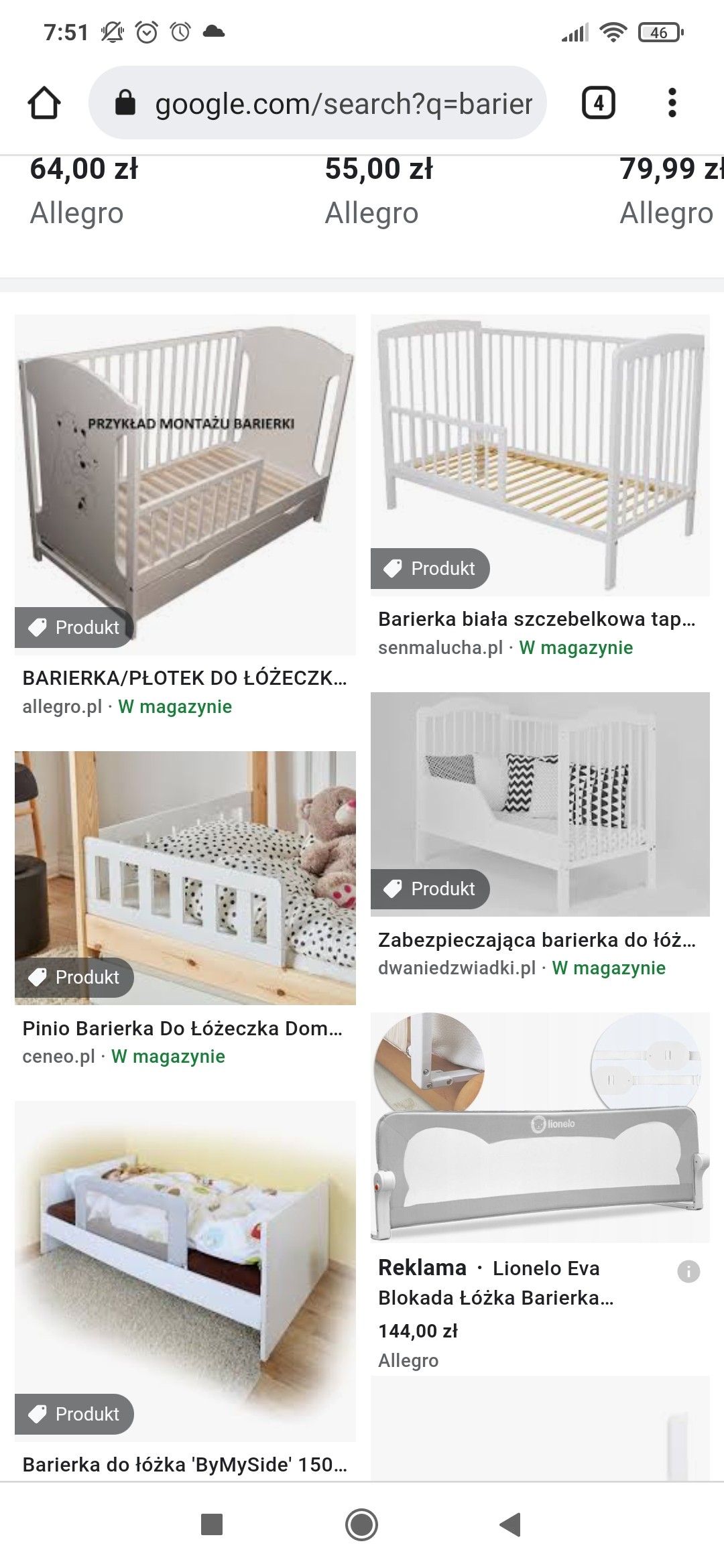Go back with the system back button
Screen dimensions: 724x1568
pos(510,1524)
